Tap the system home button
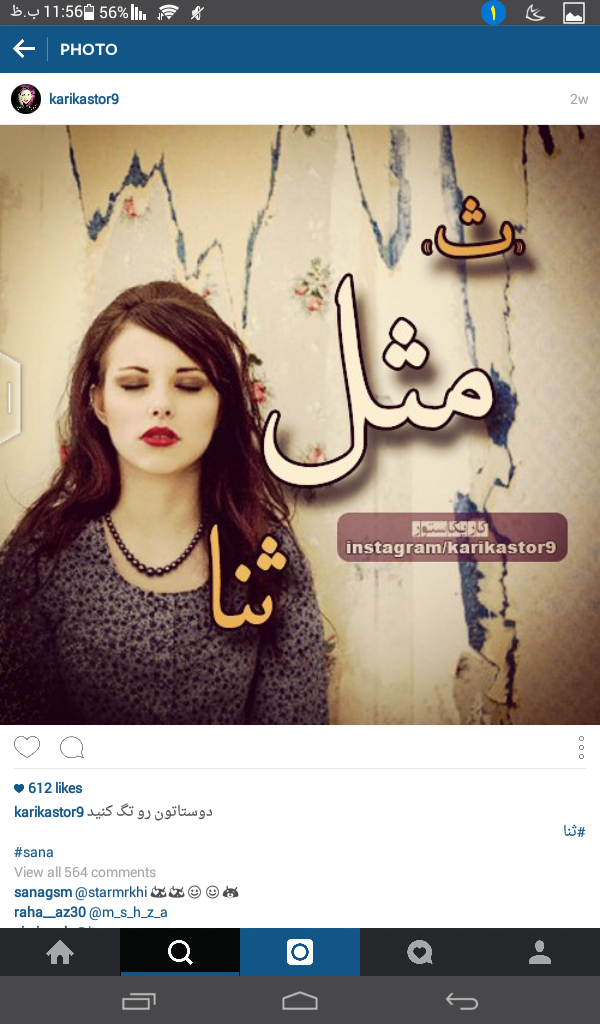 [300, 1000]
